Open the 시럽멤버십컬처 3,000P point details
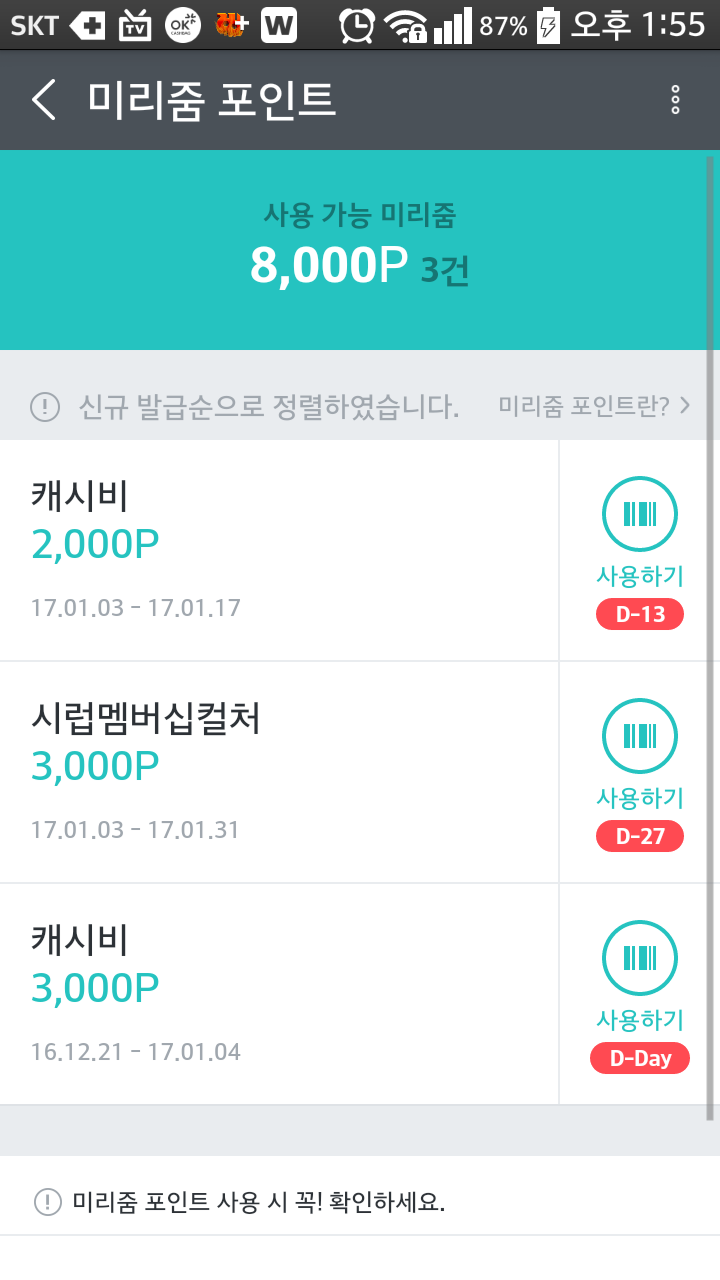Viewport: 720px width, 1280px height. point(278,772)
